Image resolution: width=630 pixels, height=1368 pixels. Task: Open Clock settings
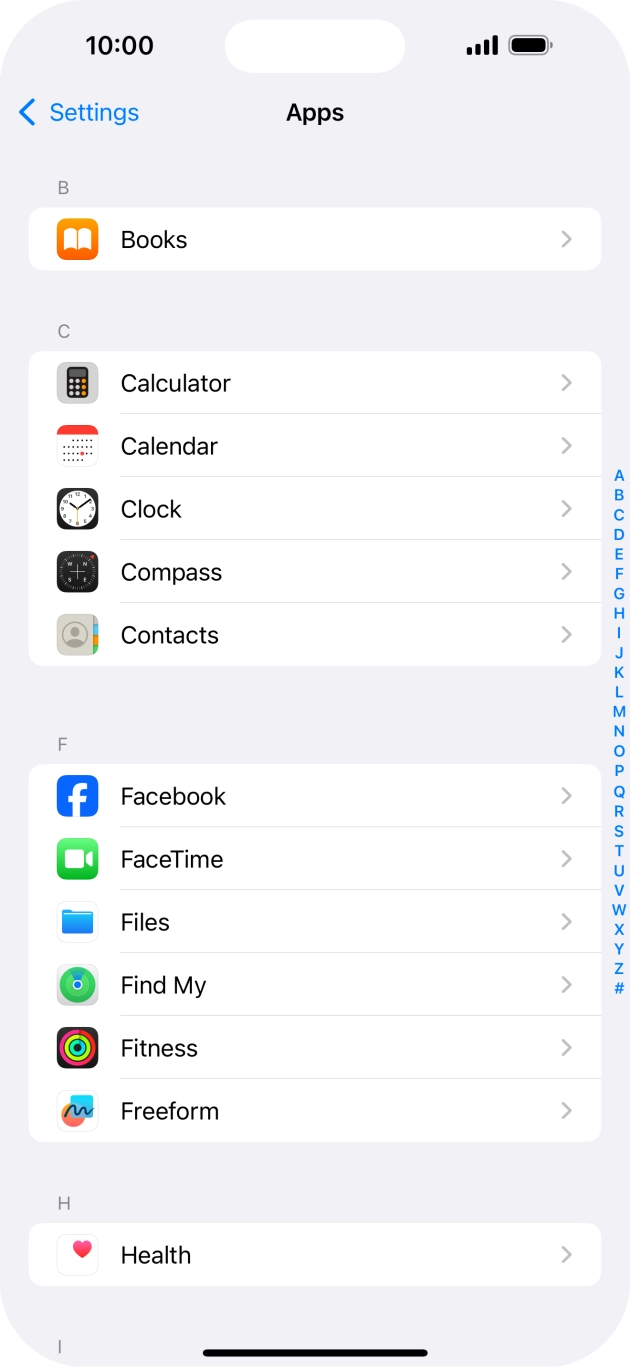click(x=315, y=509)
